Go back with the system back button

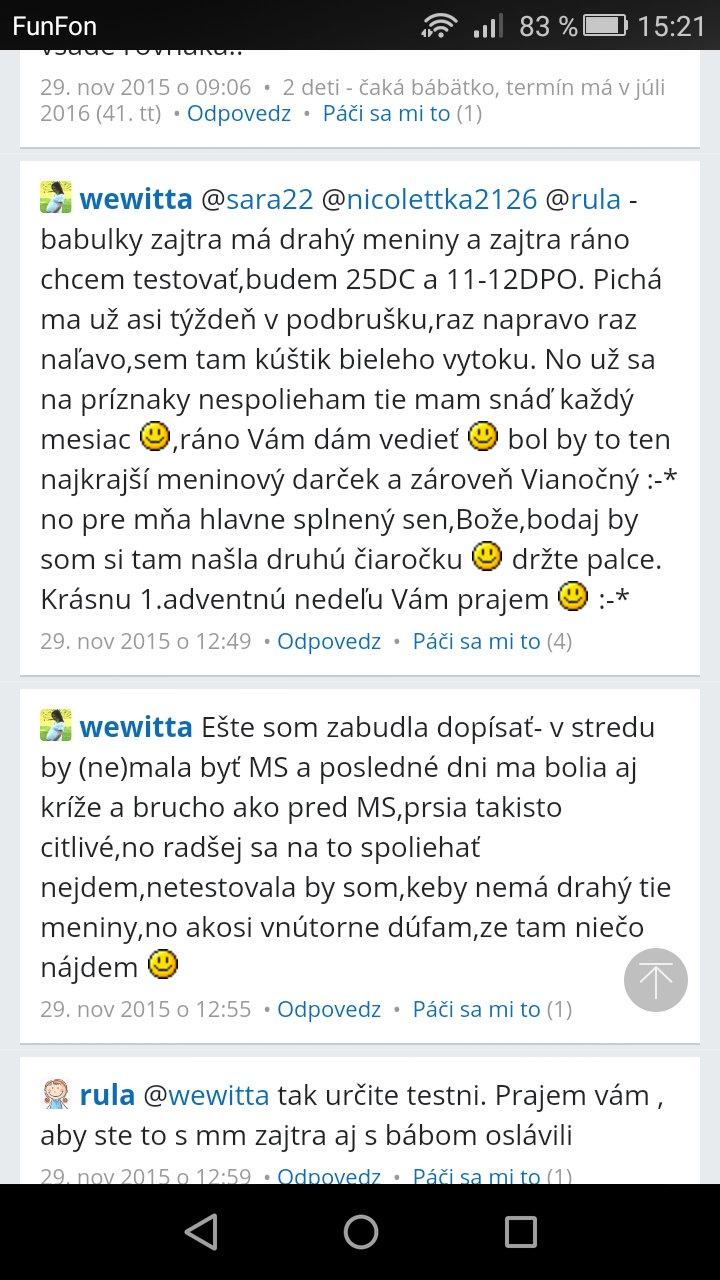click(201, 1232)
